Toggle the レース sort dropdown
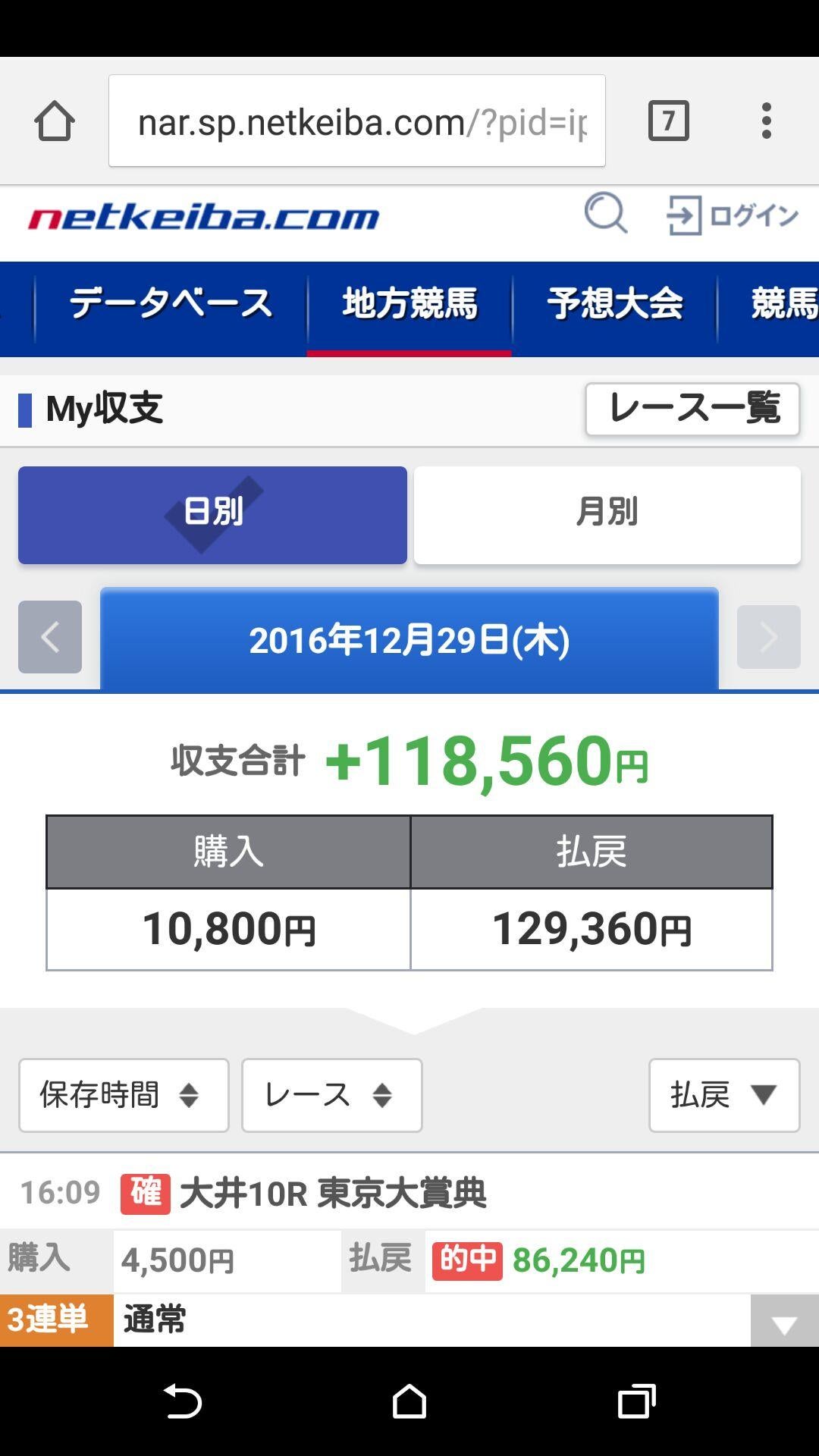The image size is (819, 1456). coord(331,1095)
